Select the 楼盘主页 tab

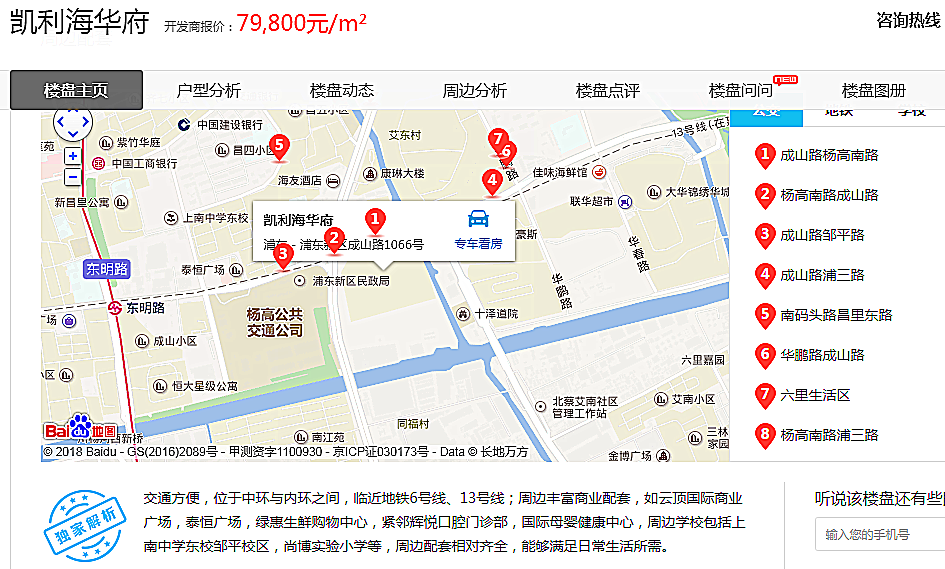76,90
